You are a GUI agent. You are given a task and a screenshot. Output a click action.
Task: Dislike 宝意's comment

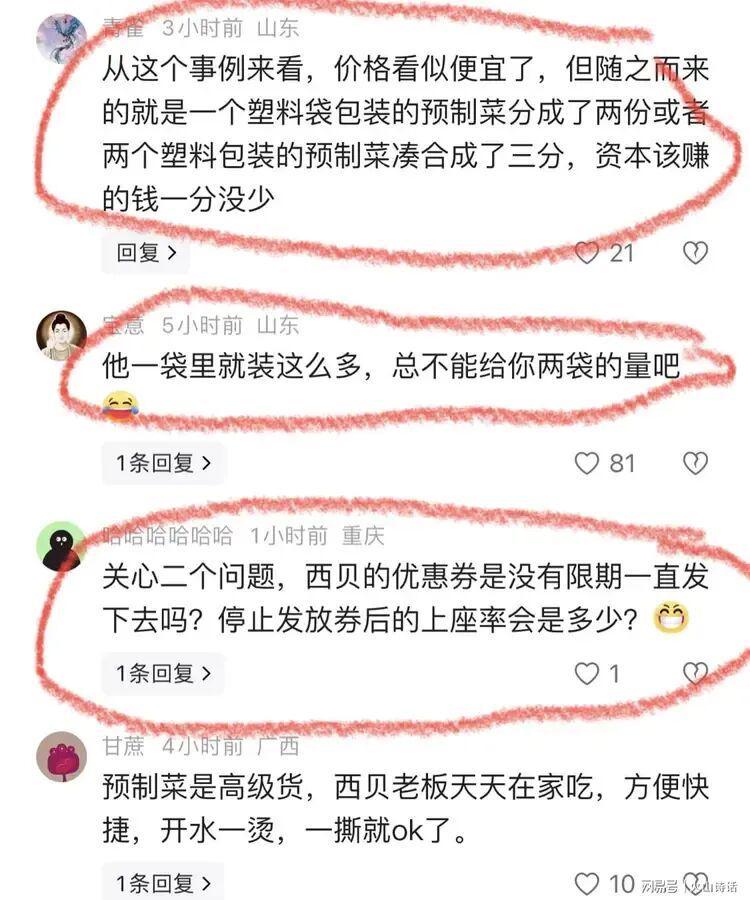coord(695,463)
